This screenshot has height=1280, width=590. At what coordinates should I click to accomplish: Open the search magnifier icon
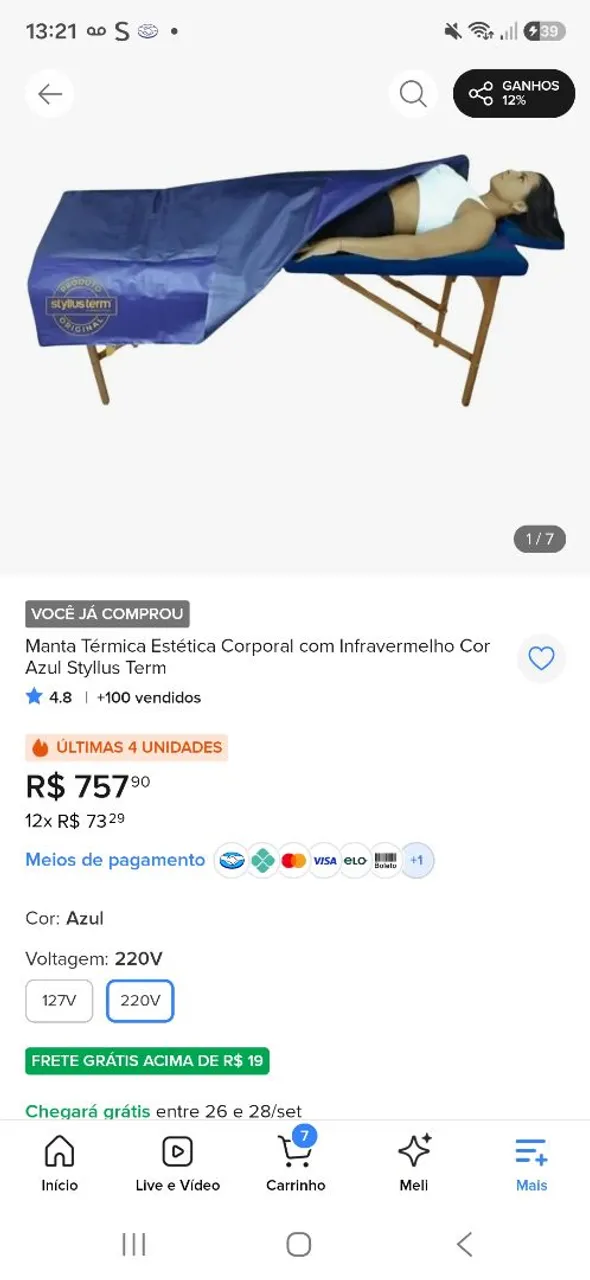[413, 94]
